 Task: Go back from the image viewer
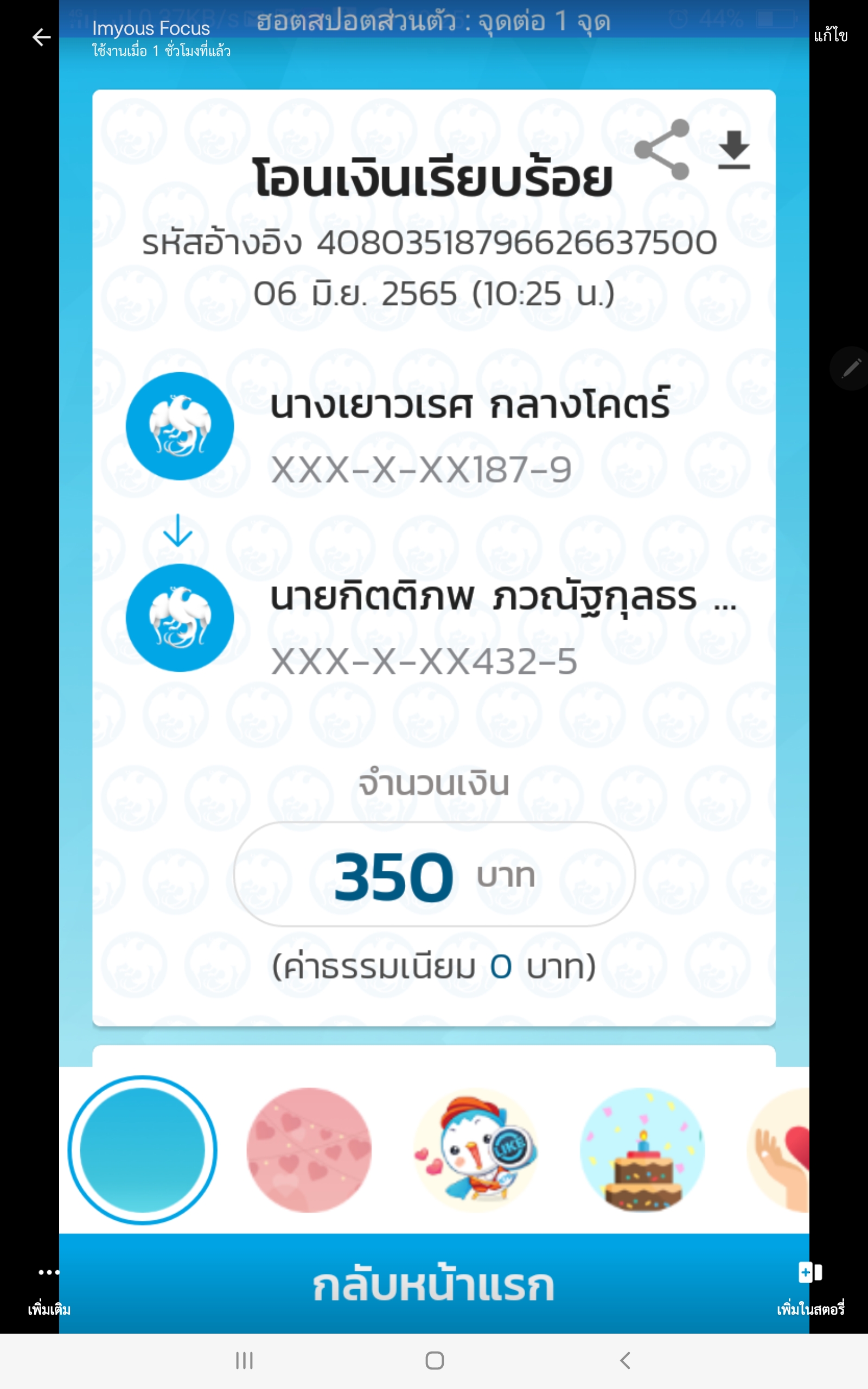tap(41, 38)
